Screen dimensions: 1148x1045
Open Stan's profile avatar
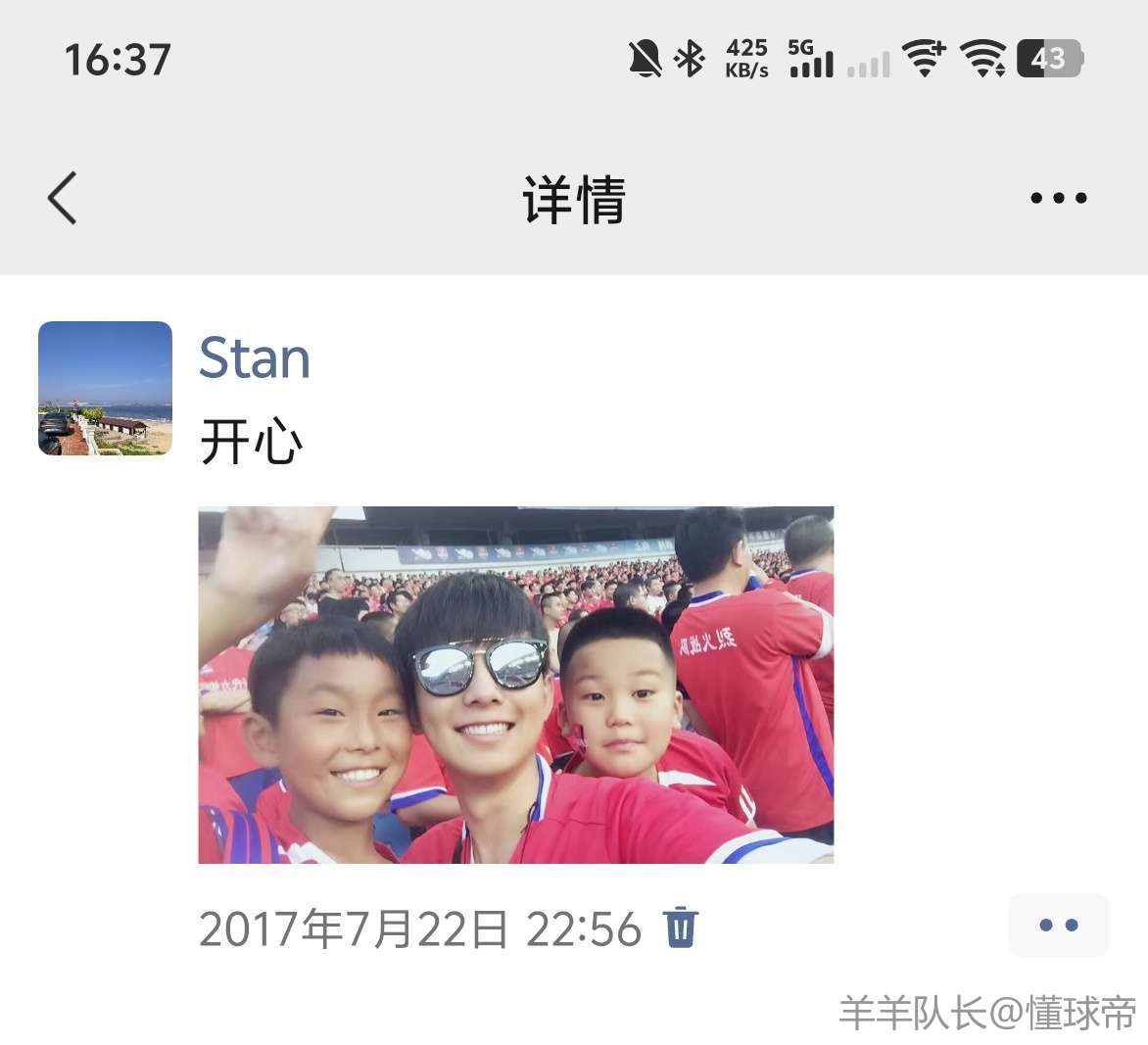[x=105, y=388]
